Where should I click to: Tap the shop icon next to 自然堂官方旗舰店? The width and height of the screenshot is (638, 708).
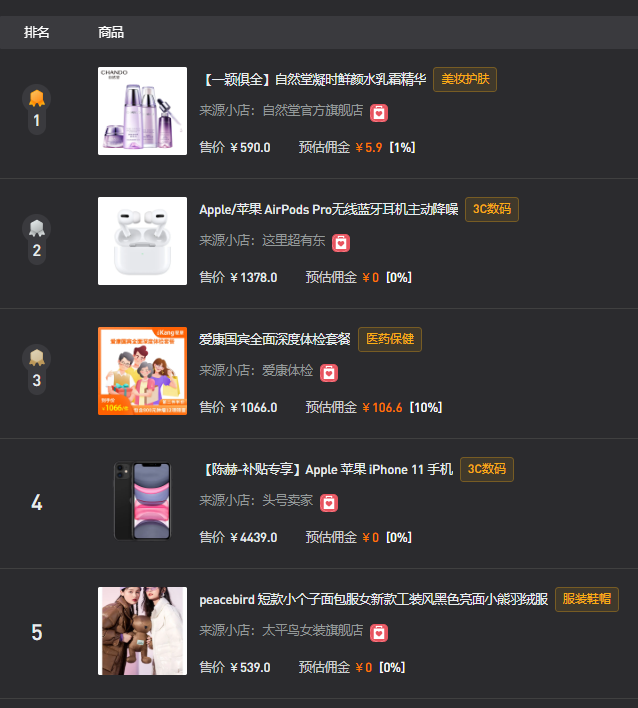379,113
